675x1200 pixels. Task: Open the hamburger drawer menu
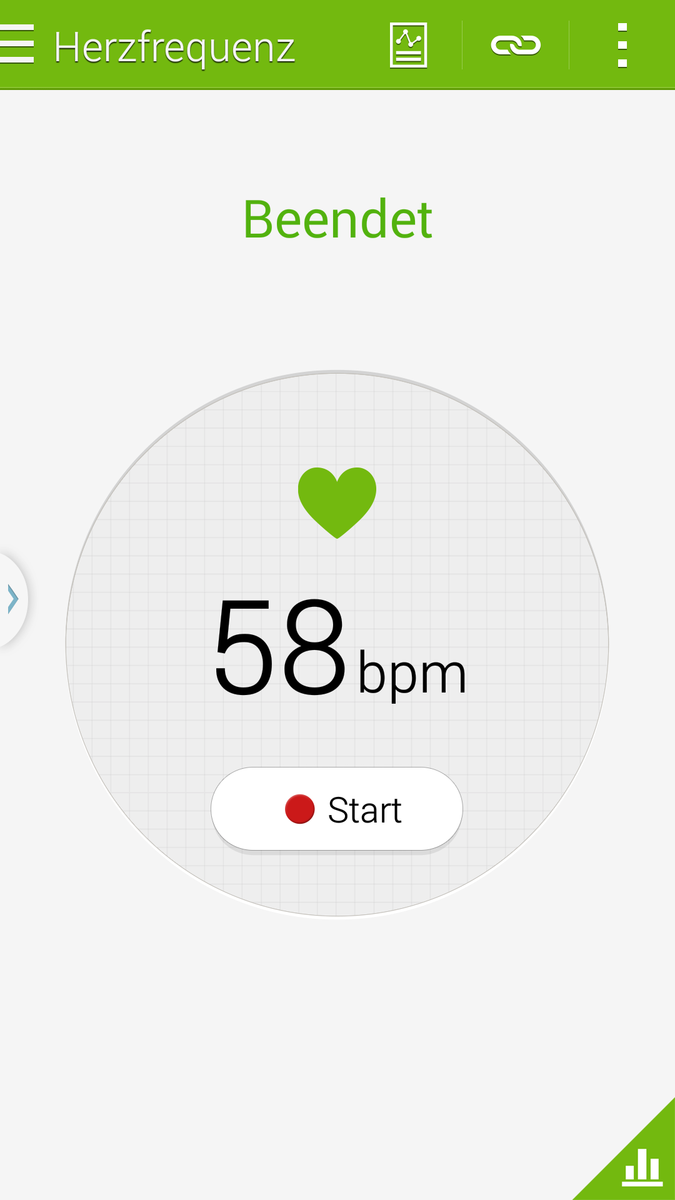coord(17,45)
